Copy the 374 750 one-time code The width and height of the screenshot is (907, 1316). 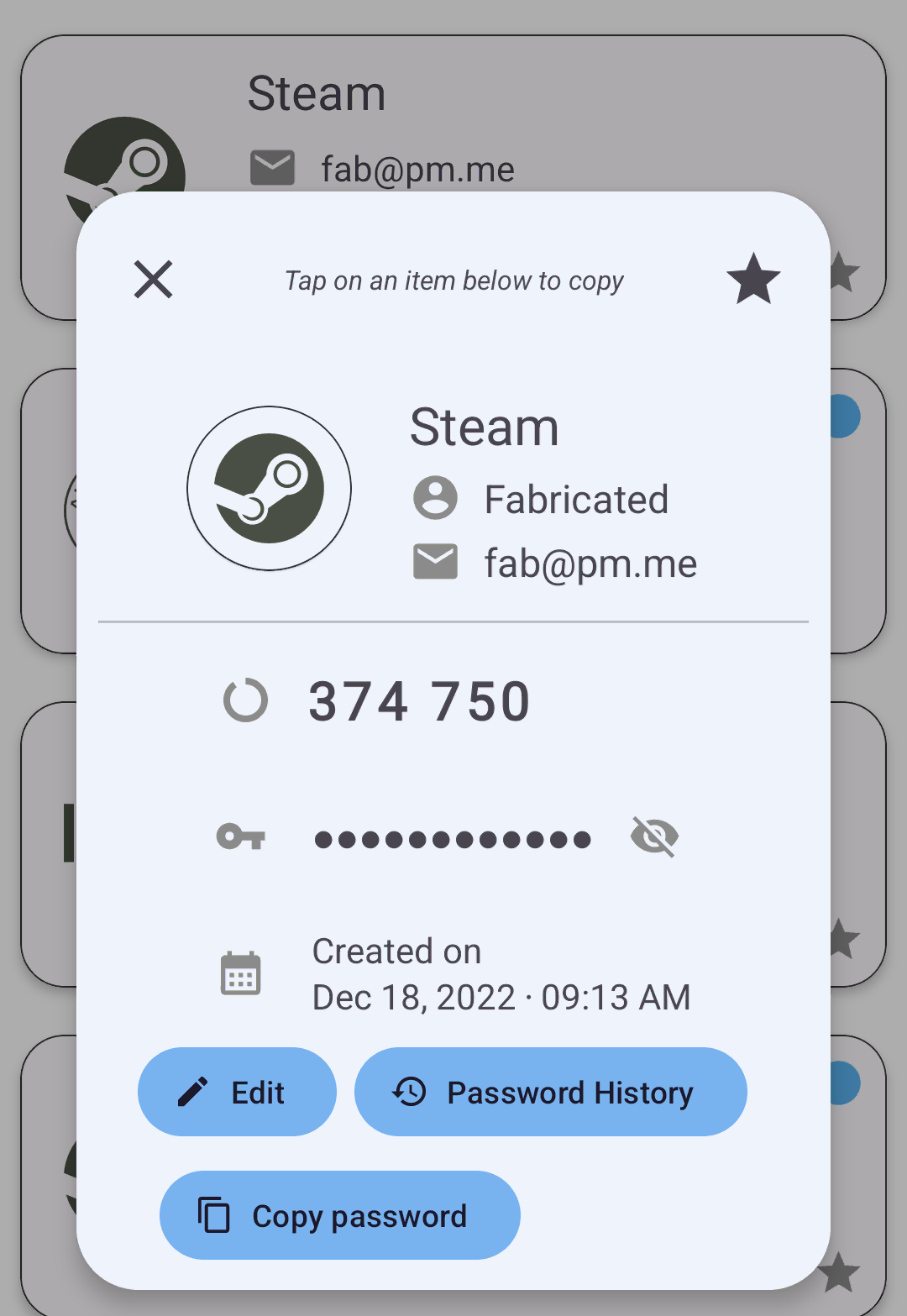[x=419, y=701]
